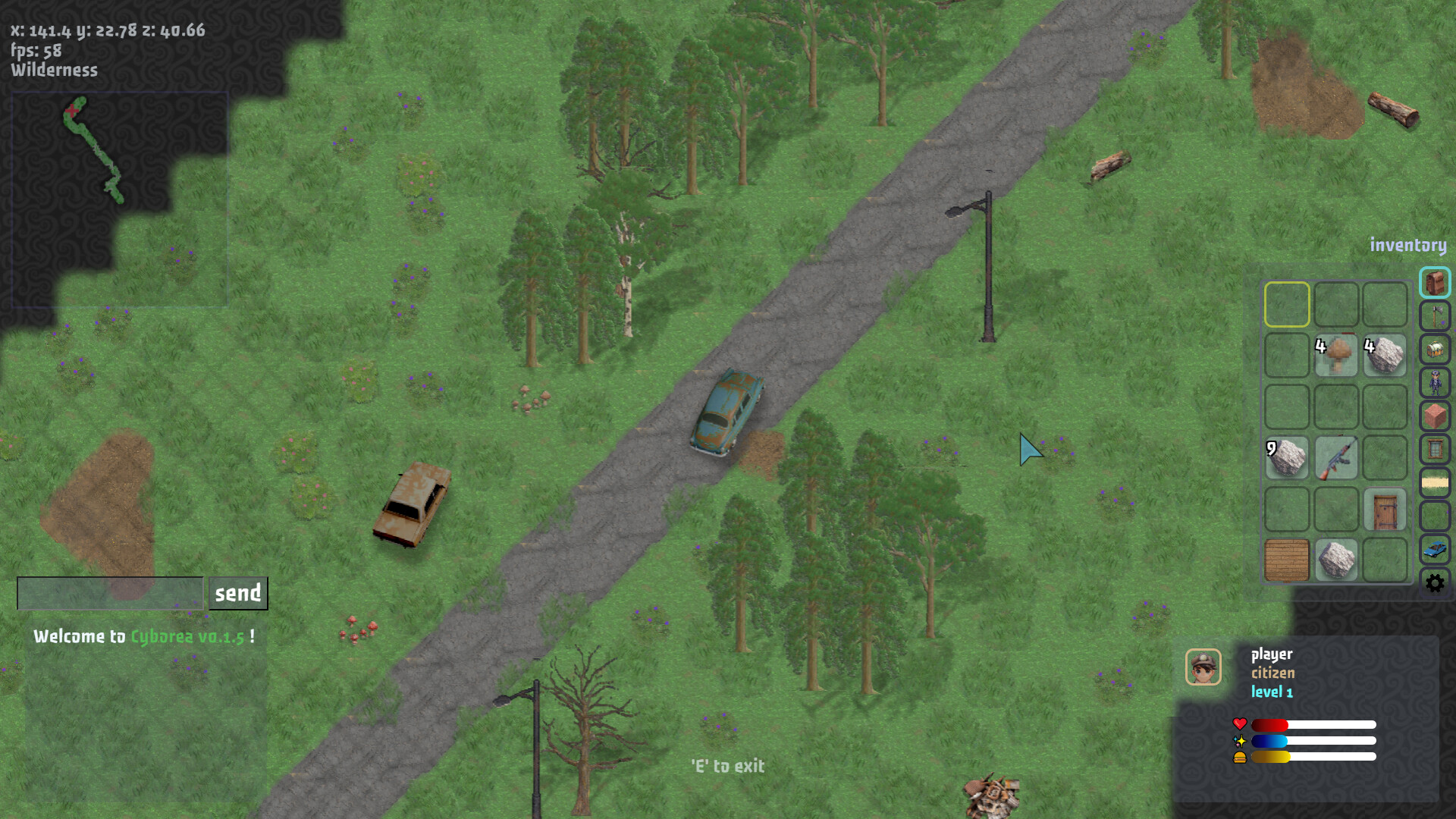Select the stone stack of 4

1385,355
